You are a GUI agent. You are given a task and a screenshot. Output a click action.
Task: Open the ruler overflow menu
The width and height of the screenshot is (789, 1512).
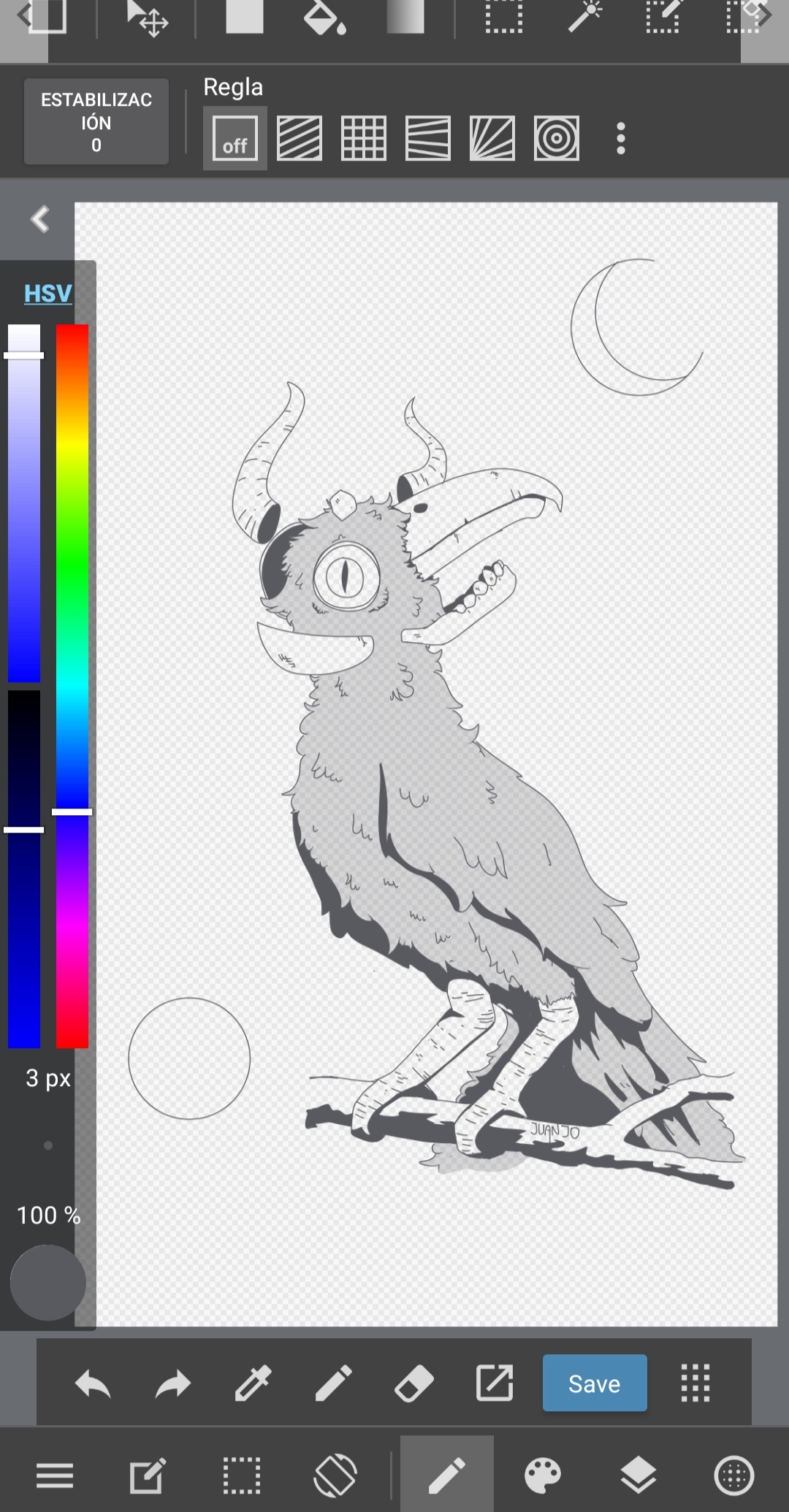[621, 138]
